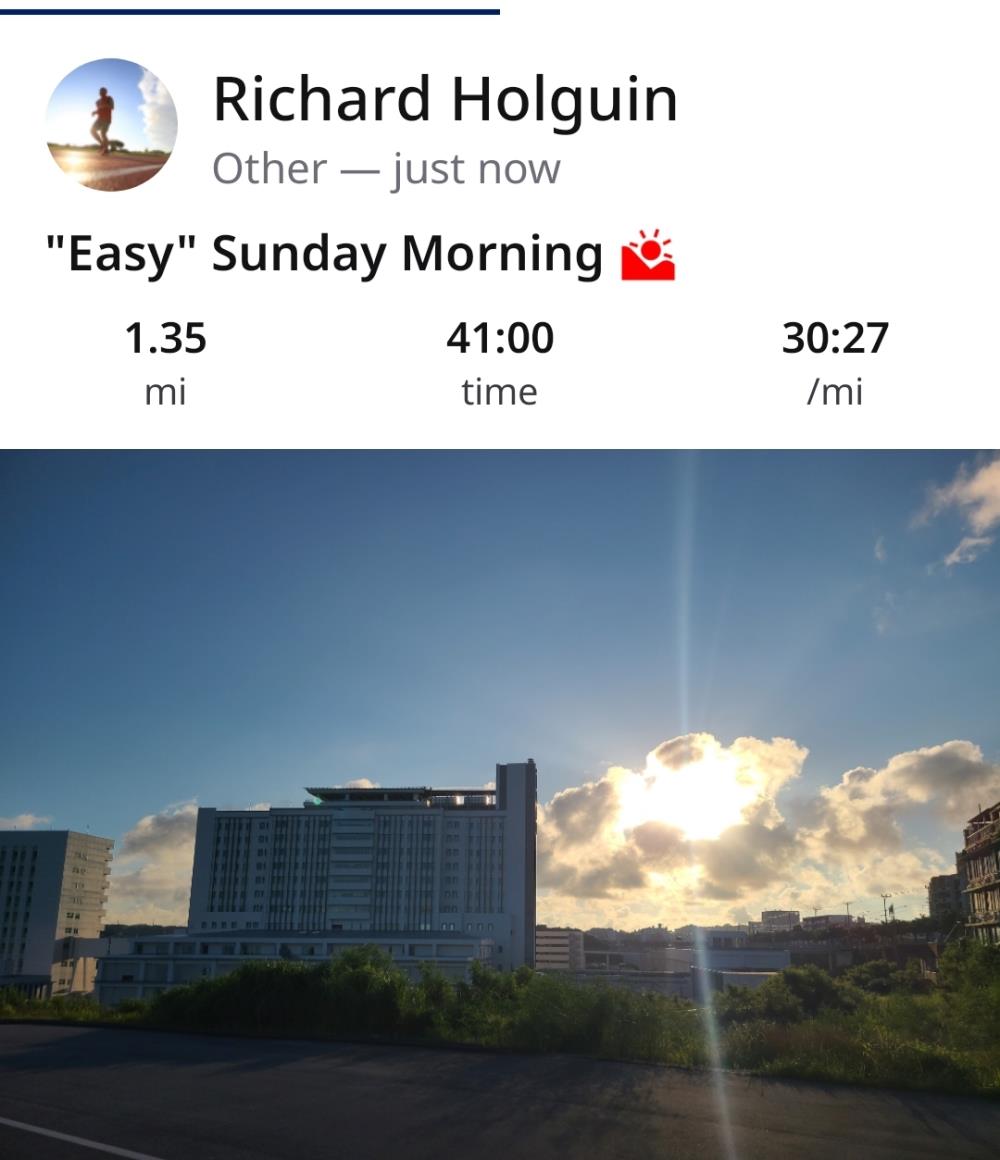Open Richard Holguin's profile picture
The width and height of the screenshot is (1000, 1160).
pyautogui.click(x=112, y=125)
